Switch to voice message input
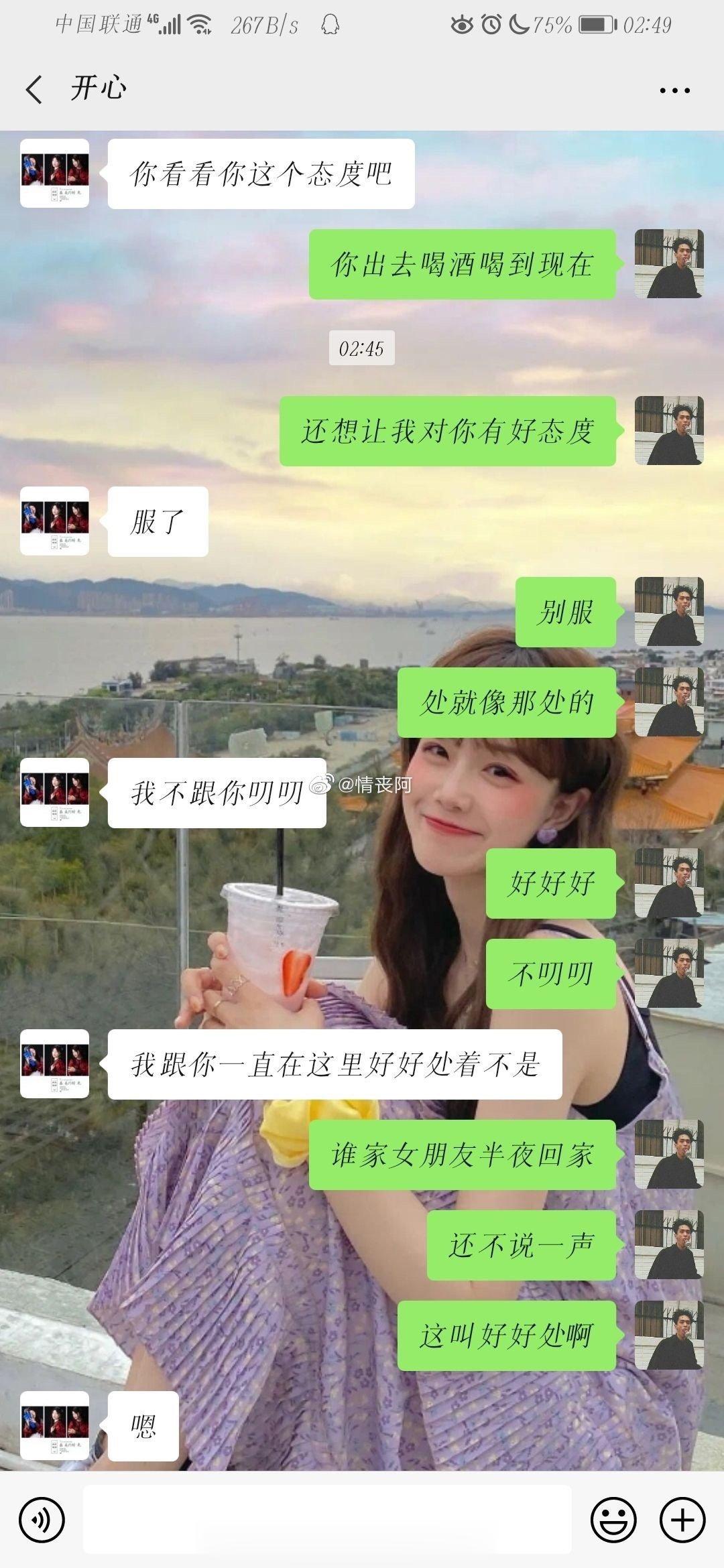This screenshot has height=1568, width=724. tap(42, 1520)
